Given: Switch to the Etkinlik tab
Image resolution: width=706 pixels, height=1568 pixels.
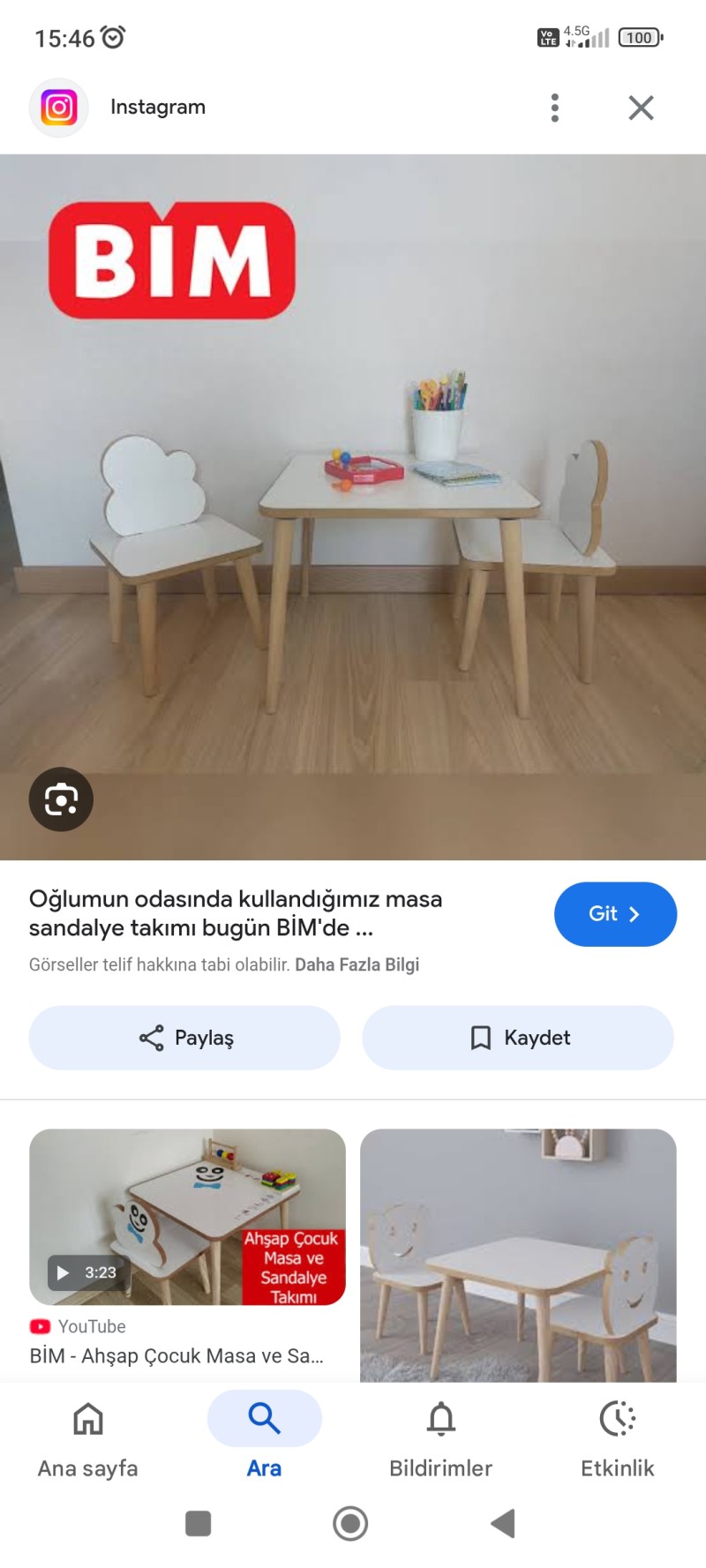Looking at the screenshot, I should click(x=617, y=1437).
